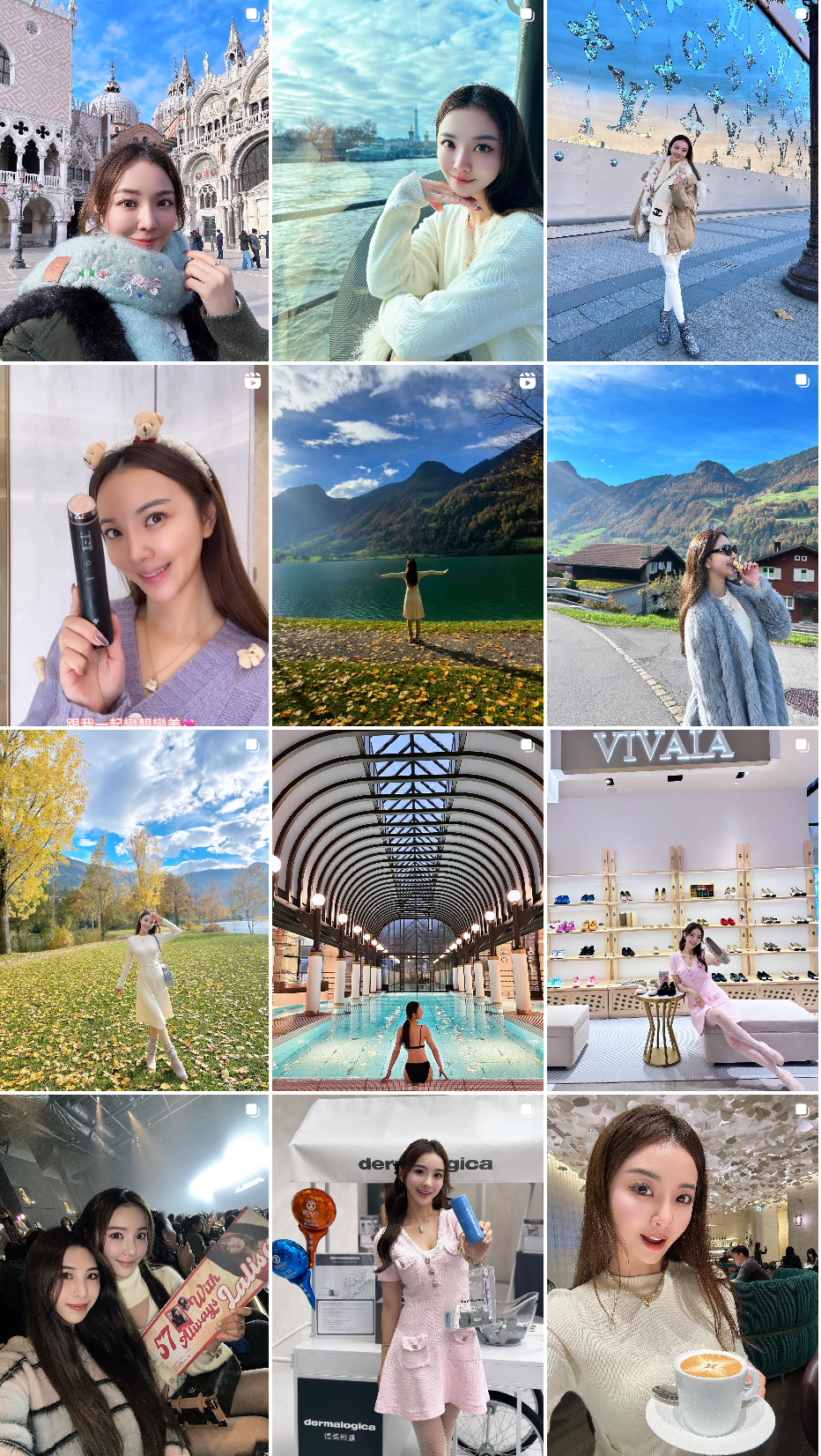View the autumn lawn white dress post
The image size is (821, 1456).
tap(134, 910)
